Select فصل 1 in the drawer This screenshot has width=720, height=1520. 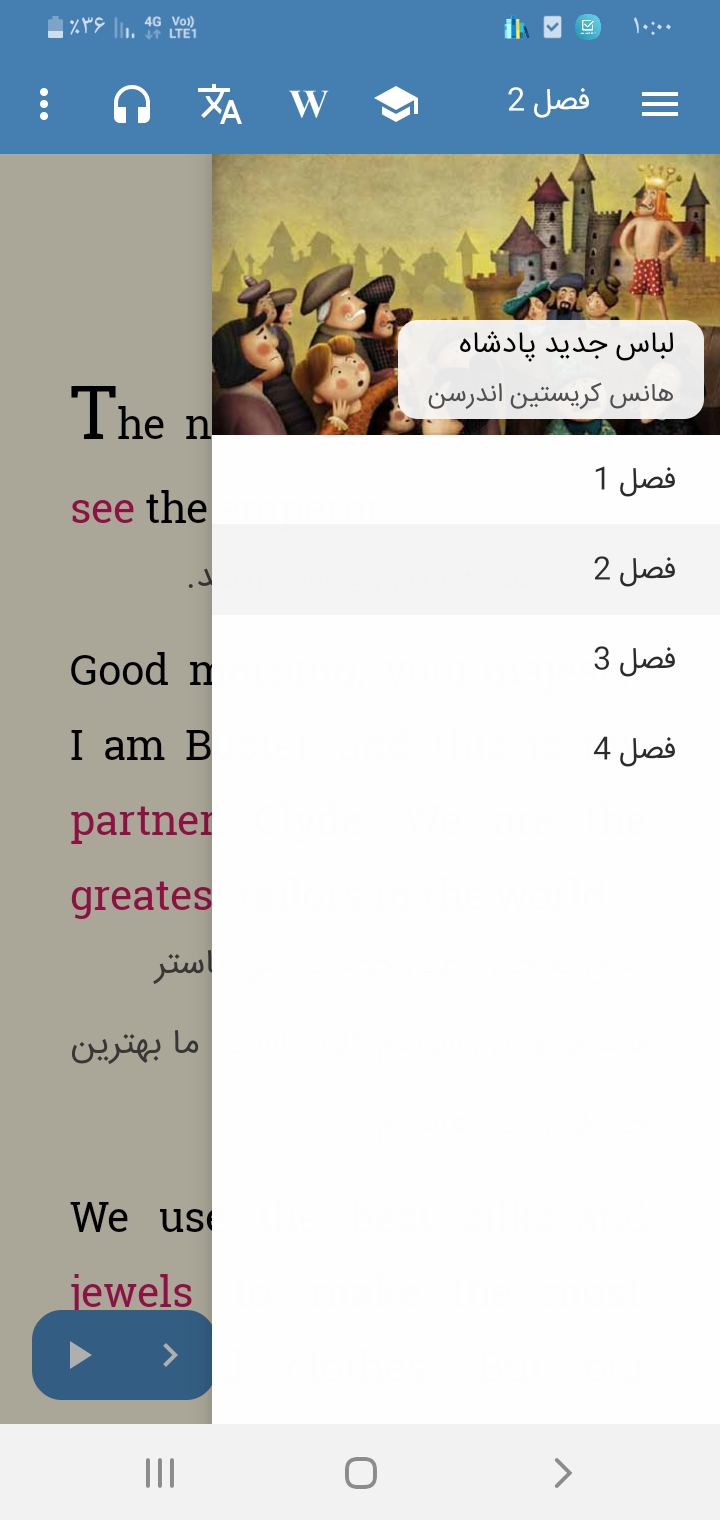click(466, 479)
